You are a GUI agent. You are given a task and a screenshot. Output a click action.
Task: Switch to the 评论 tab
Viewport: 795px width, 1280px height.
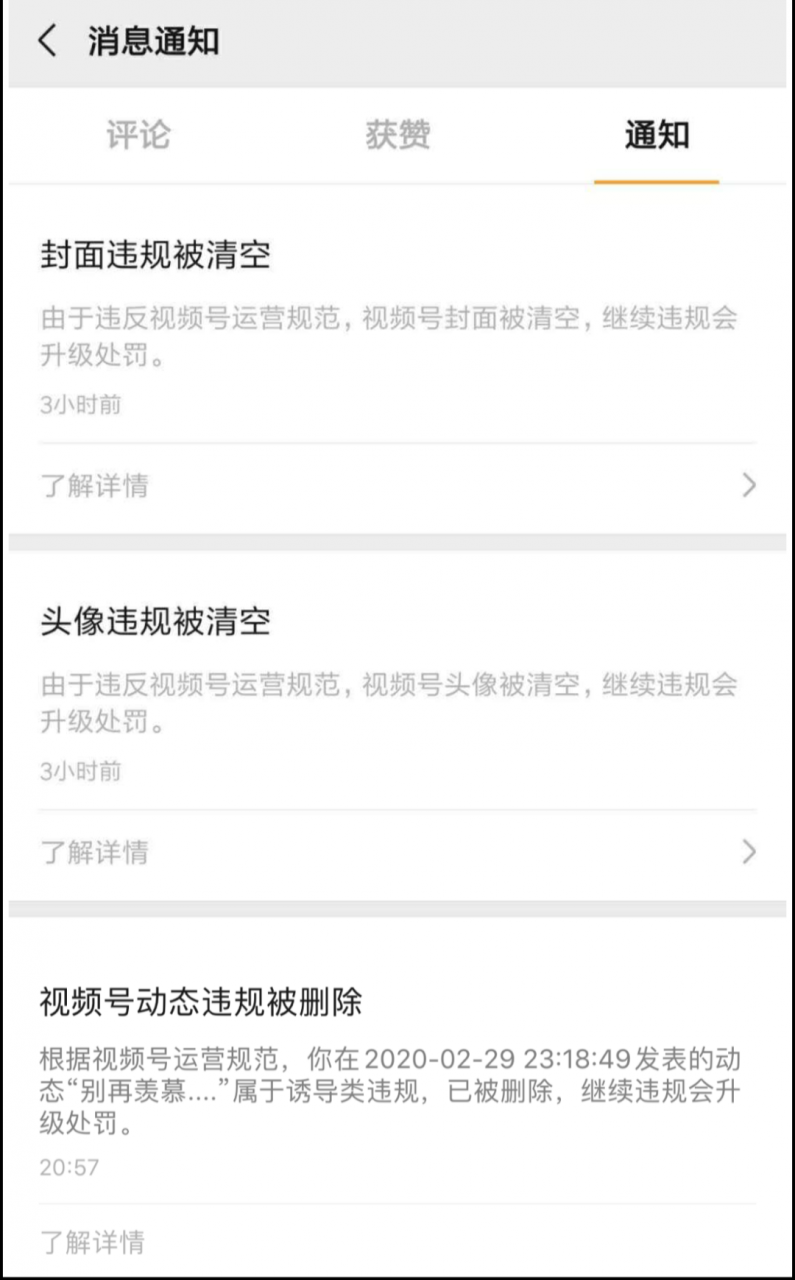[139, 137]
